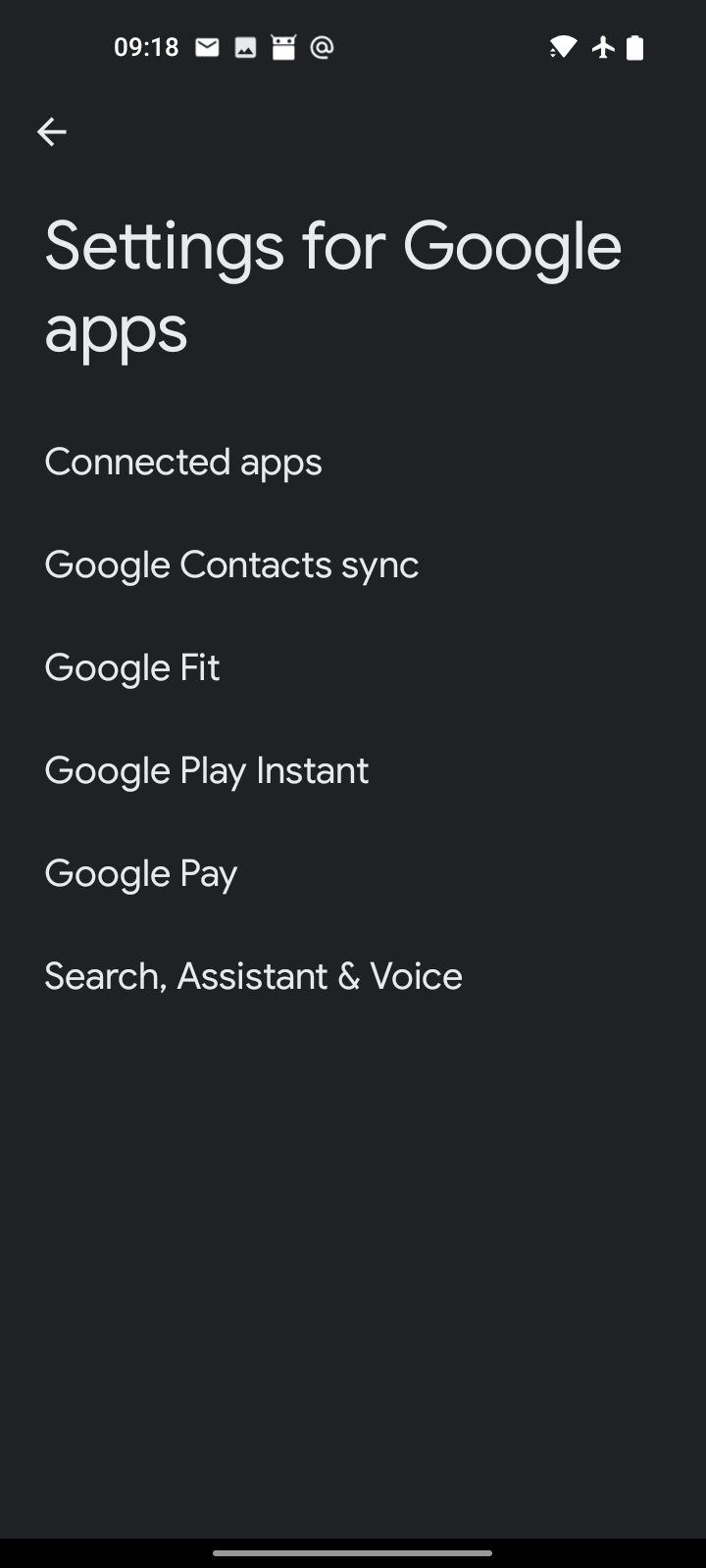This screenshot has width=706, height=1568.
Task: Open Google Contacts sync settings
Action: [x=231, y=564]
